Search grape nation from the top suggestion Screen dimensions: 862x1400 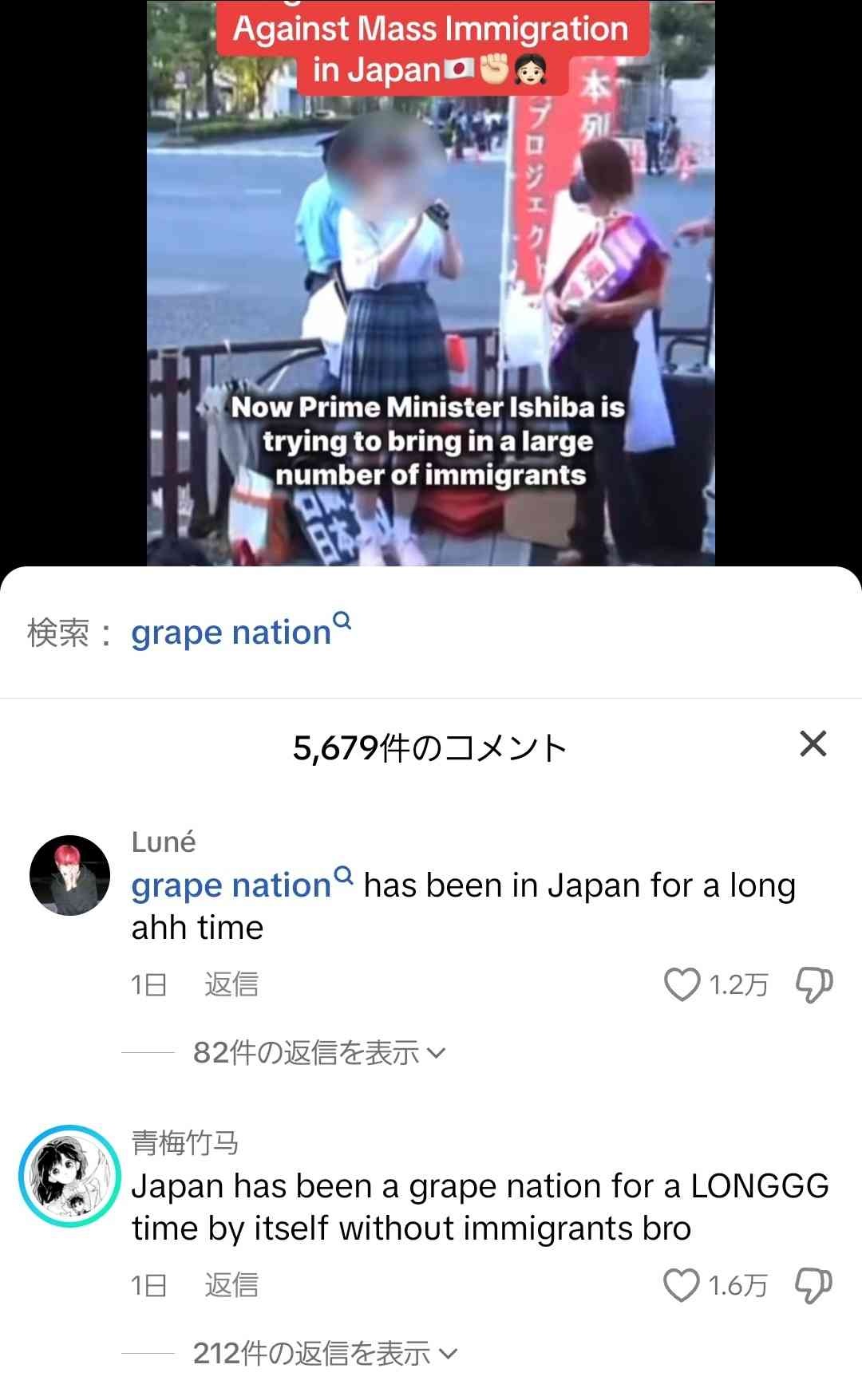tap(241, 632)
